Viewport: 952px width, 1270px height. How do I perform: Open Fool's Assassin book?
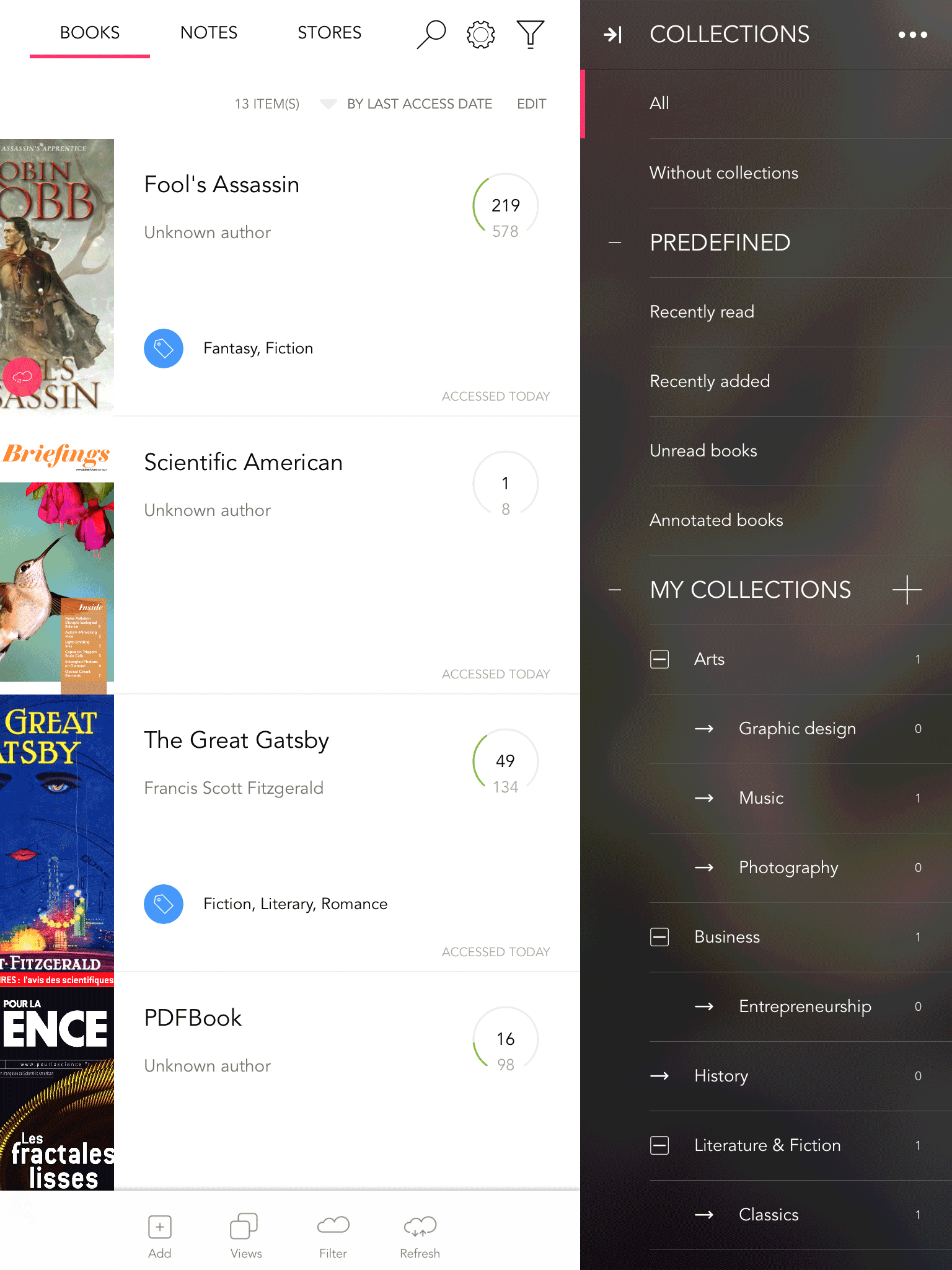tap(222, 185)
